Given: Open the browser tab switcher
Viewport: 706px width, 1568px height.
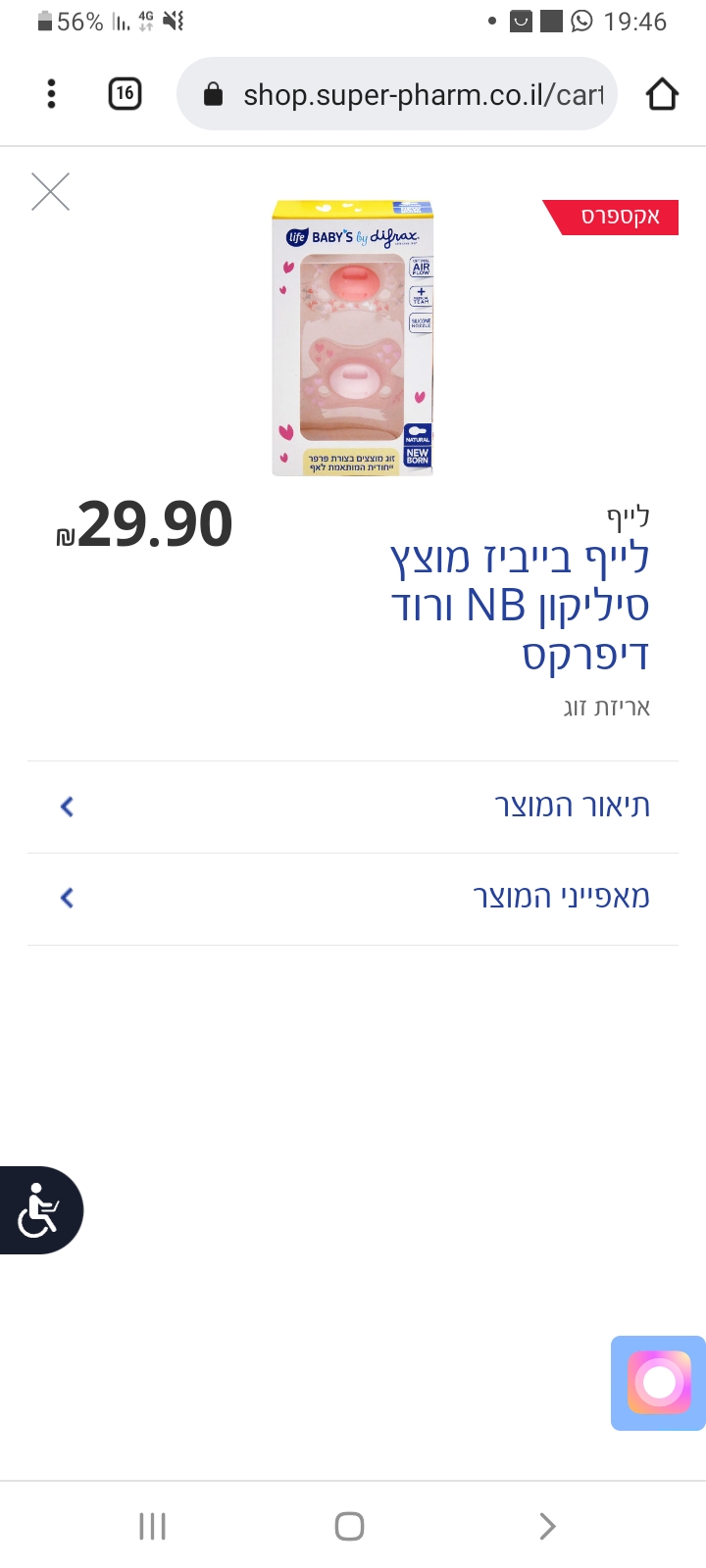Looking at the screenshot, I should [x=125, y=94].
